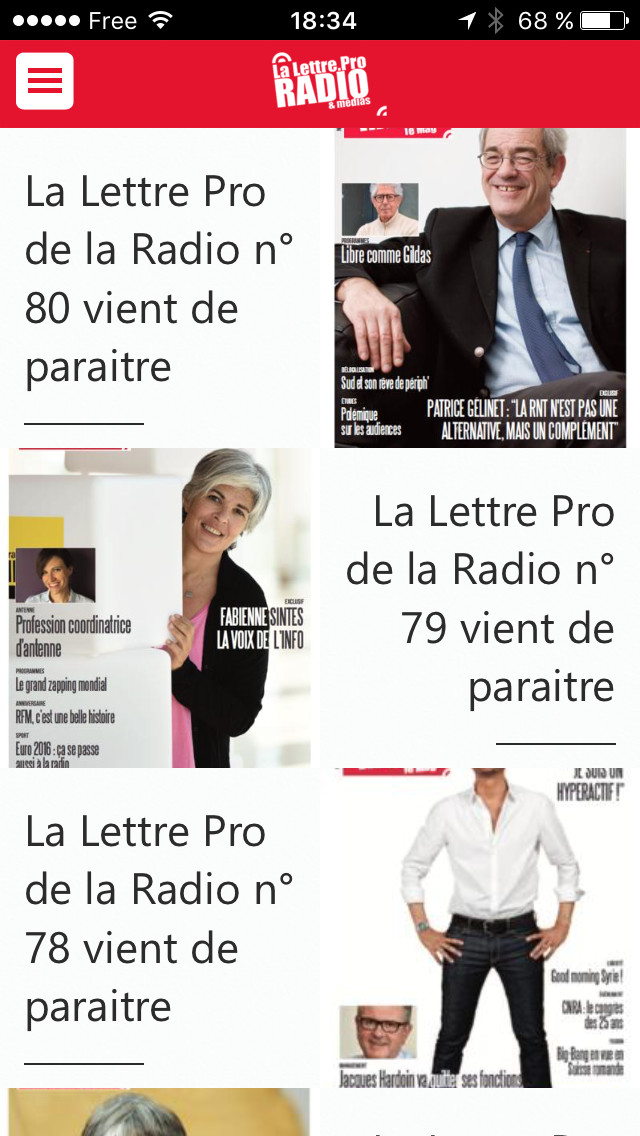Image resolution: width=640 pixels, height=1136 pixels.
Task: View the Fabienne Sintes magazine cover
Action: point(160,608)
